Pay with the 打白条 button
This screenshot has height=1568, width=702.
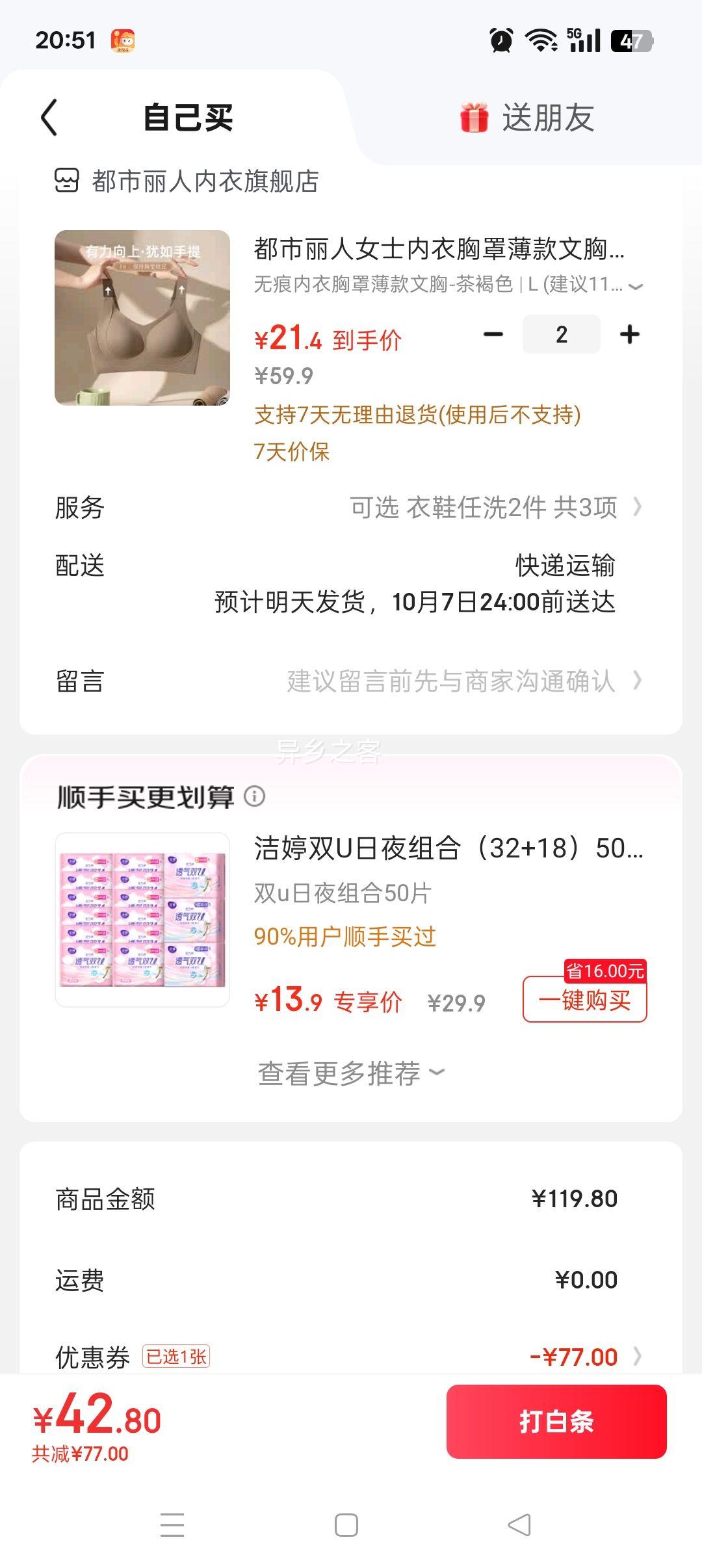coord(556,1422)
